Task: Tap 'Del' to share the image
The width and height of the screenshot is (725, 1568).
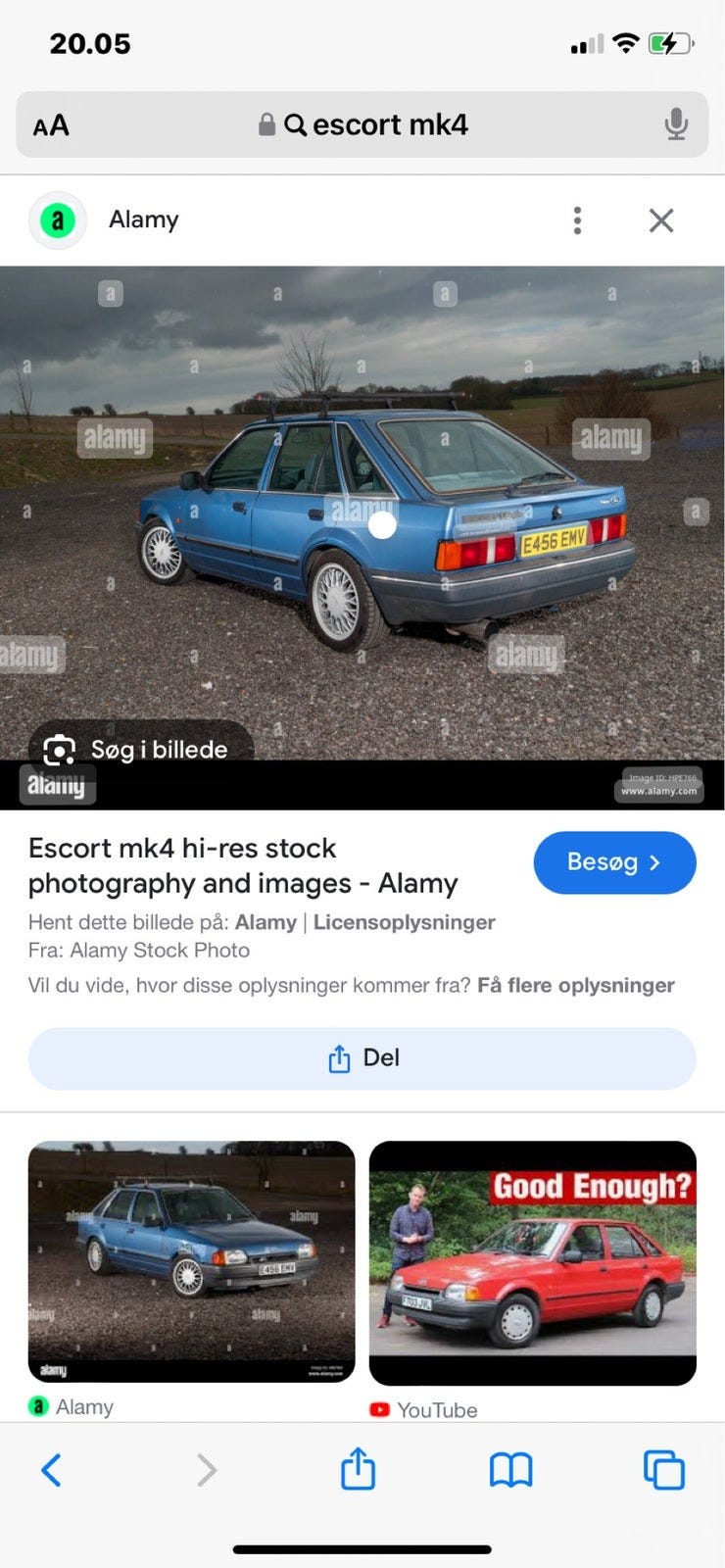Action: click(x=362, y=1058)
